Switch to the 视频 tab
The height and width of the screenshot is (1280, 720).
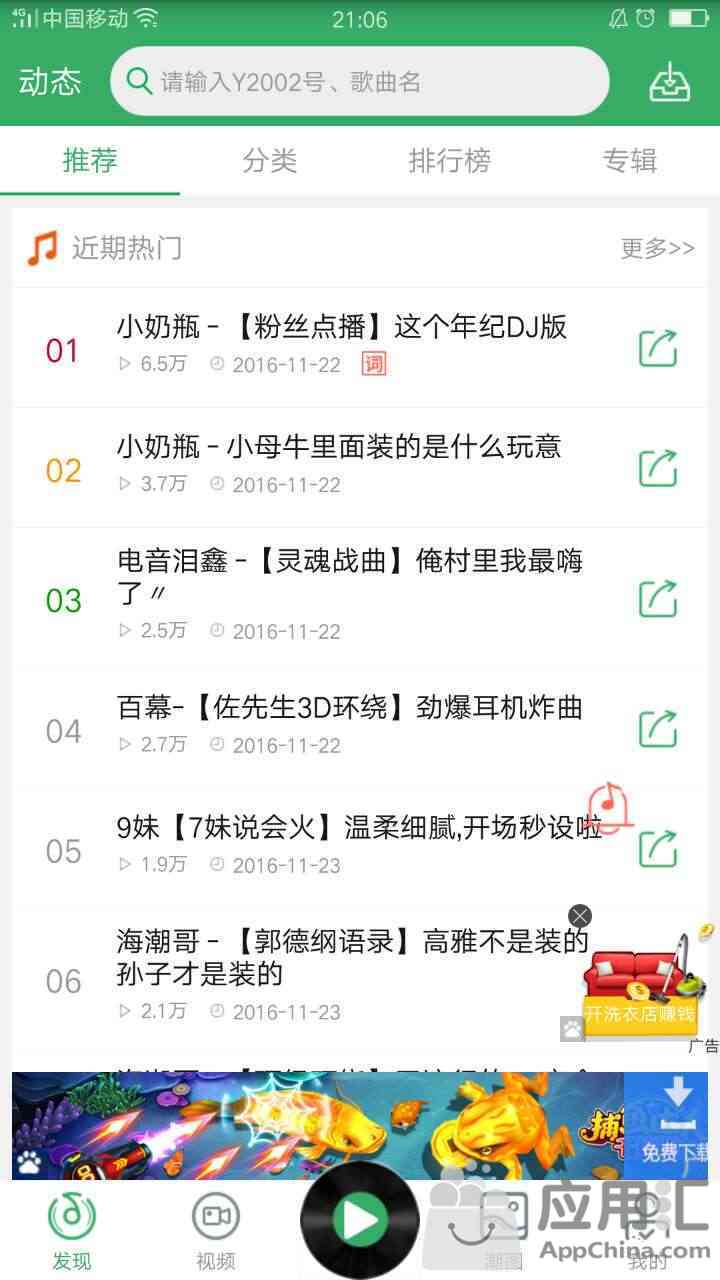tap(216, 1230)
